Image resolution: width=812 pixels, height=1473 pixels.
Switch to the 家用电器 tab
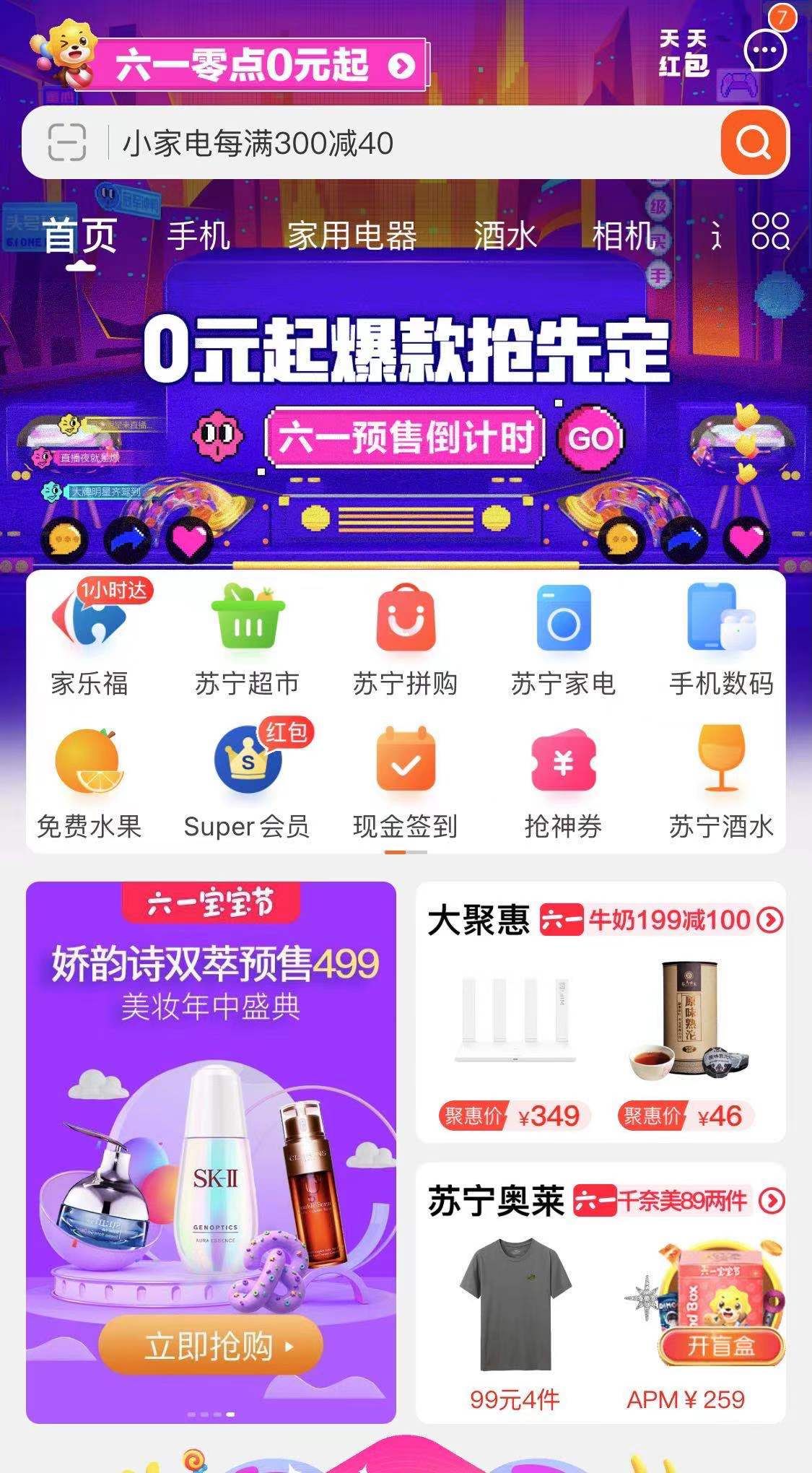click(352, 236)
